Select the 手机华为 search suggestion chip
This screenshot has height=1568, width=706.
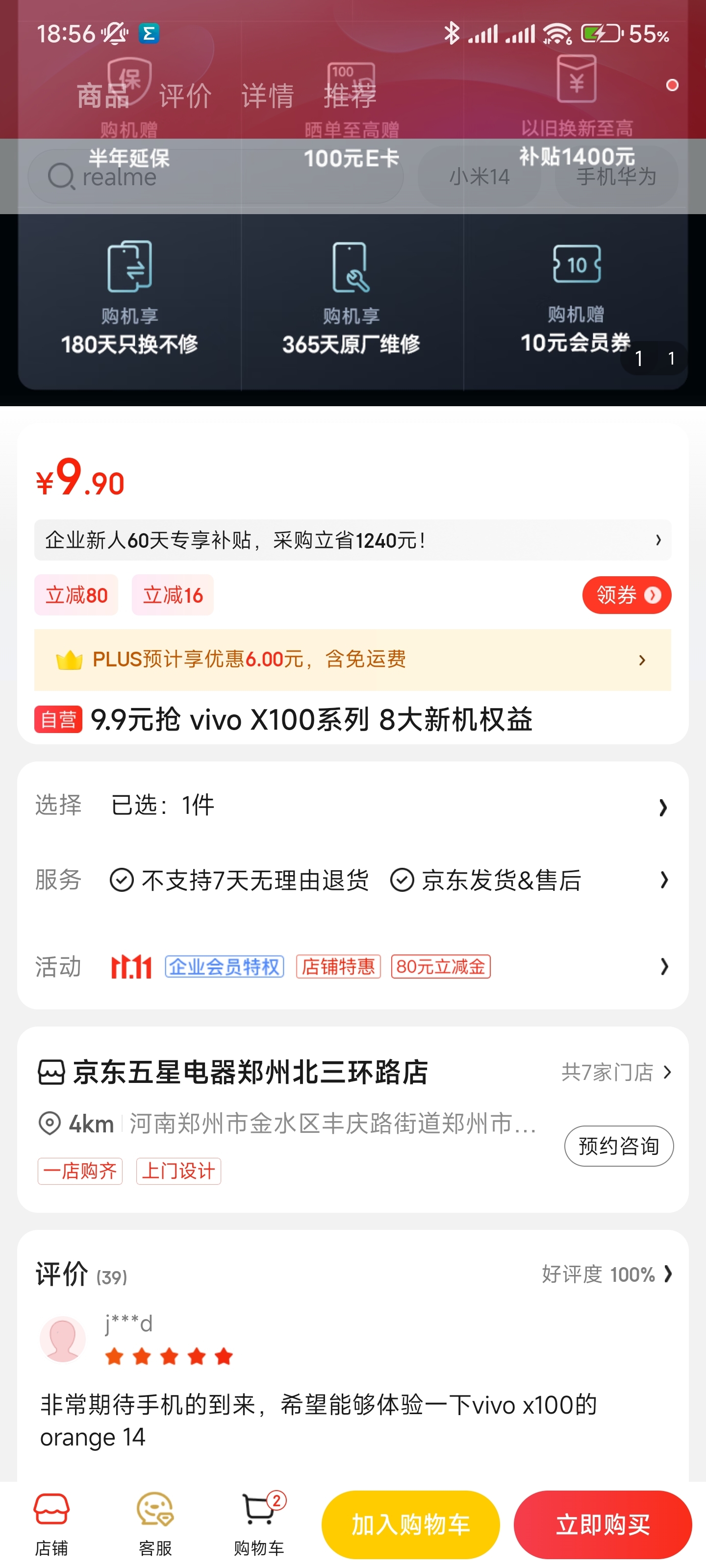[x=616, y=177]
